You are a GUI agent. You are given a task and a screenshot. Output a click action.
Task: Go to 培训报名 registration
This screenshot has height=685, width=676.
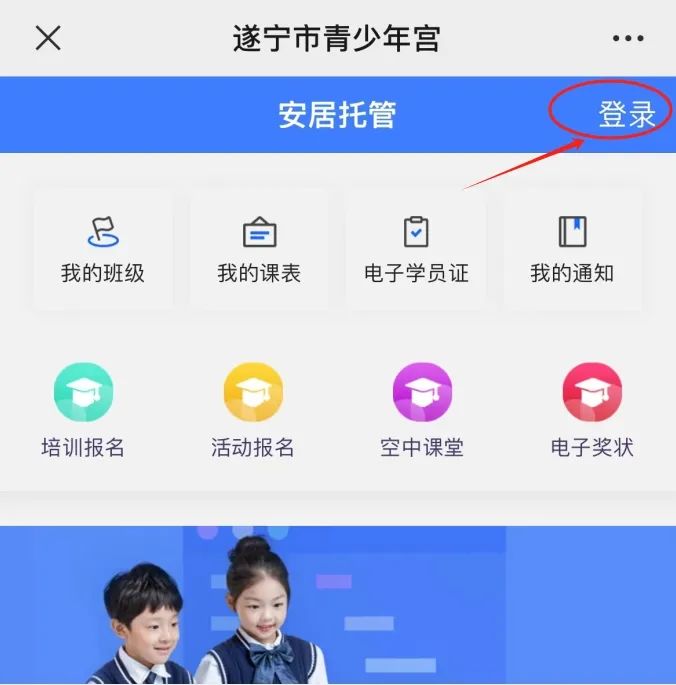click(x=83, y=410)
